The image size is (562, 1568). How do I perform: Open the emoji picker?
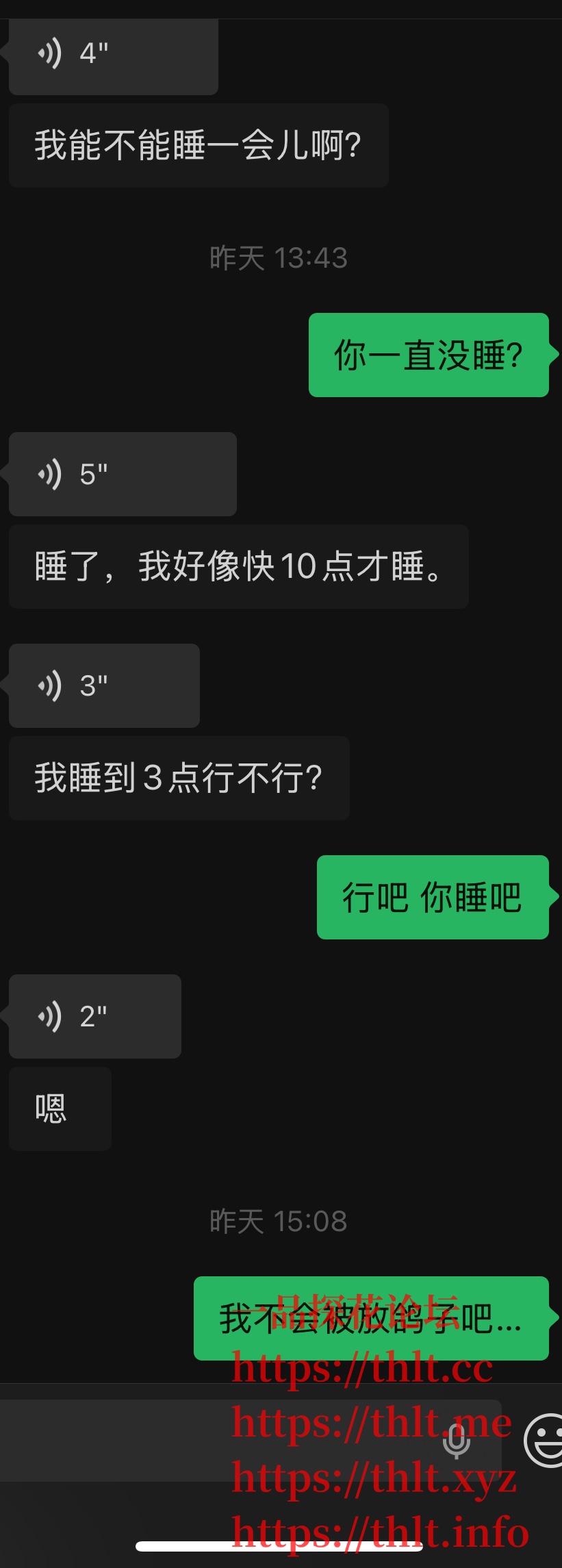pos(546,1441)
